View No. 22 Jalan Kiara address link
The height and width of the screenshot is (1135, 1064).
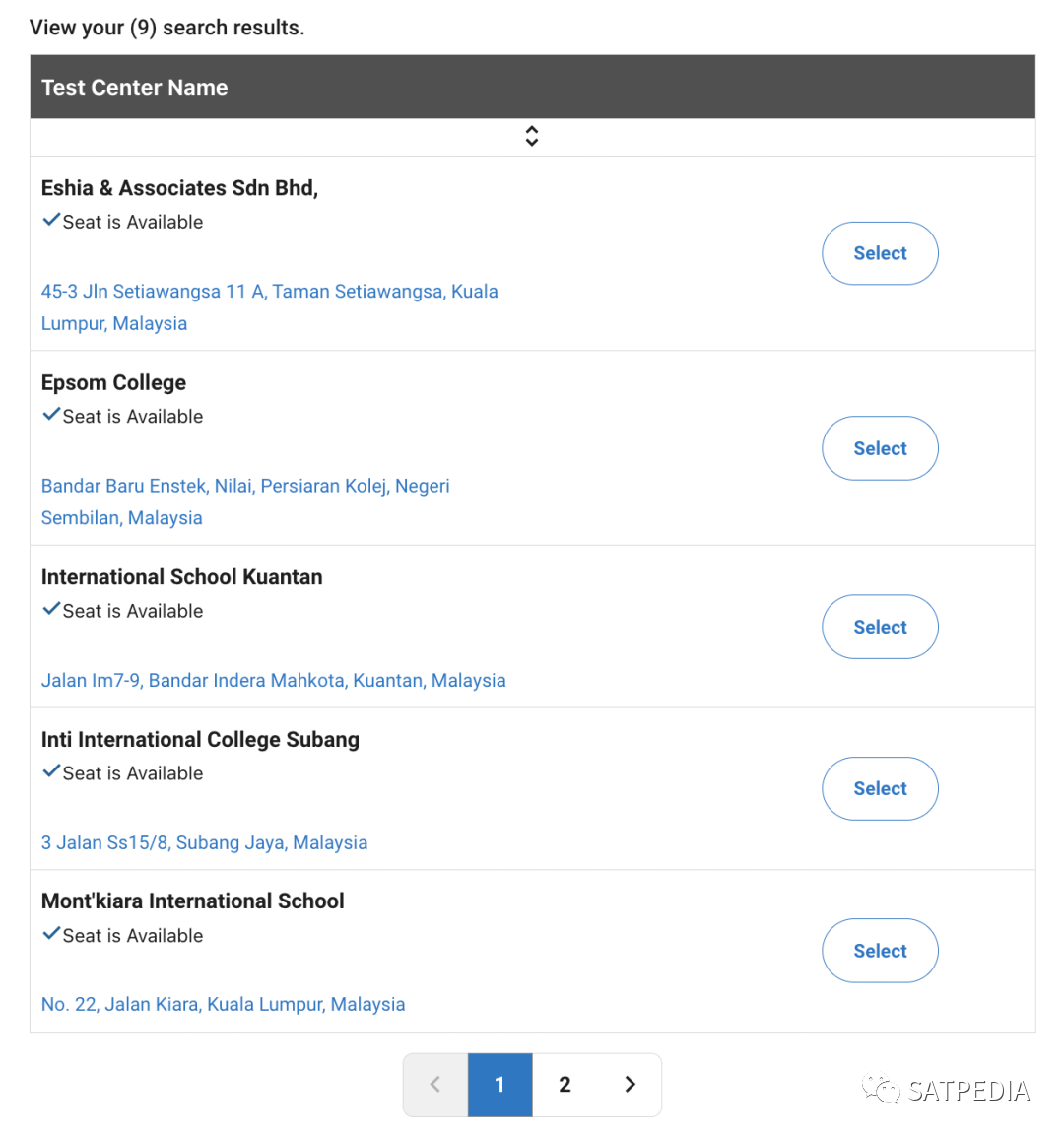pyautogui.click(x=223, y=1004)
